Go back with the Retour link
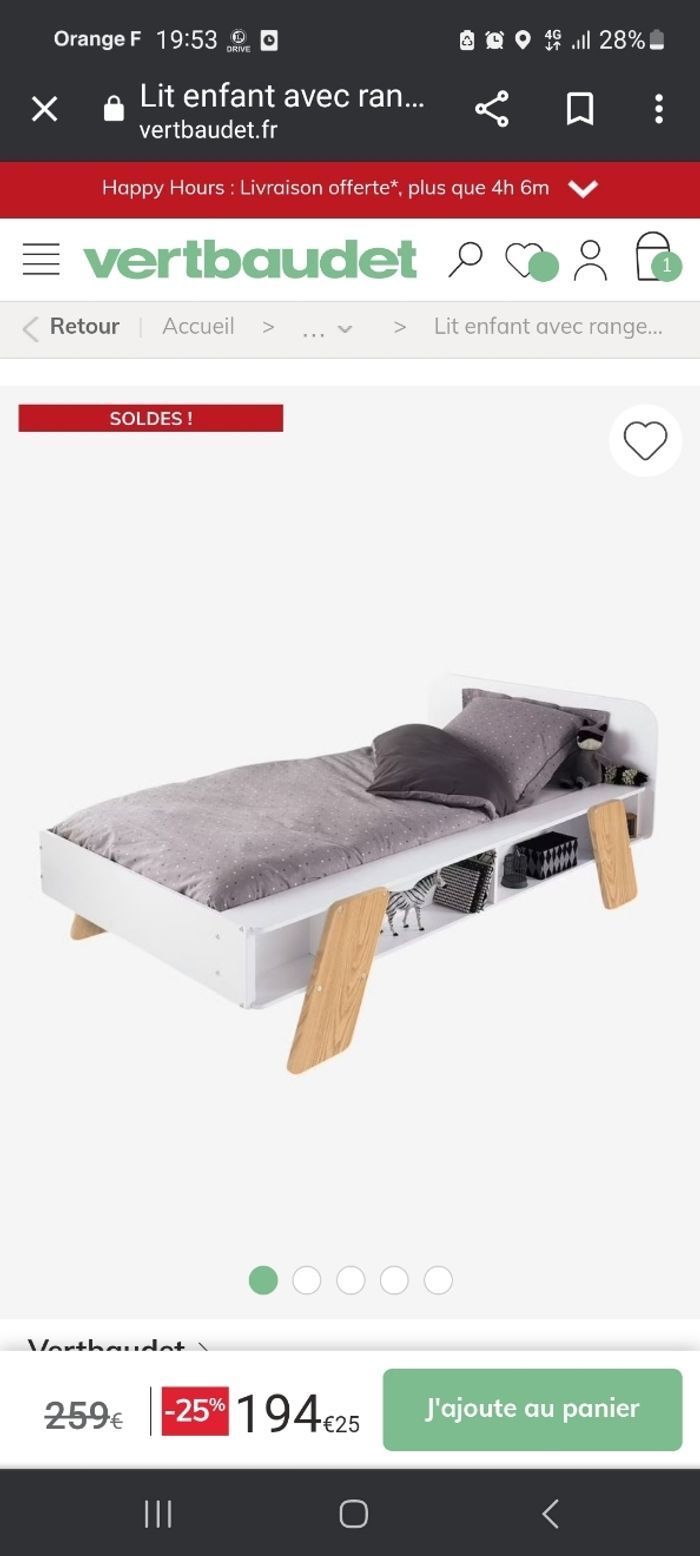 pos(71,327)
